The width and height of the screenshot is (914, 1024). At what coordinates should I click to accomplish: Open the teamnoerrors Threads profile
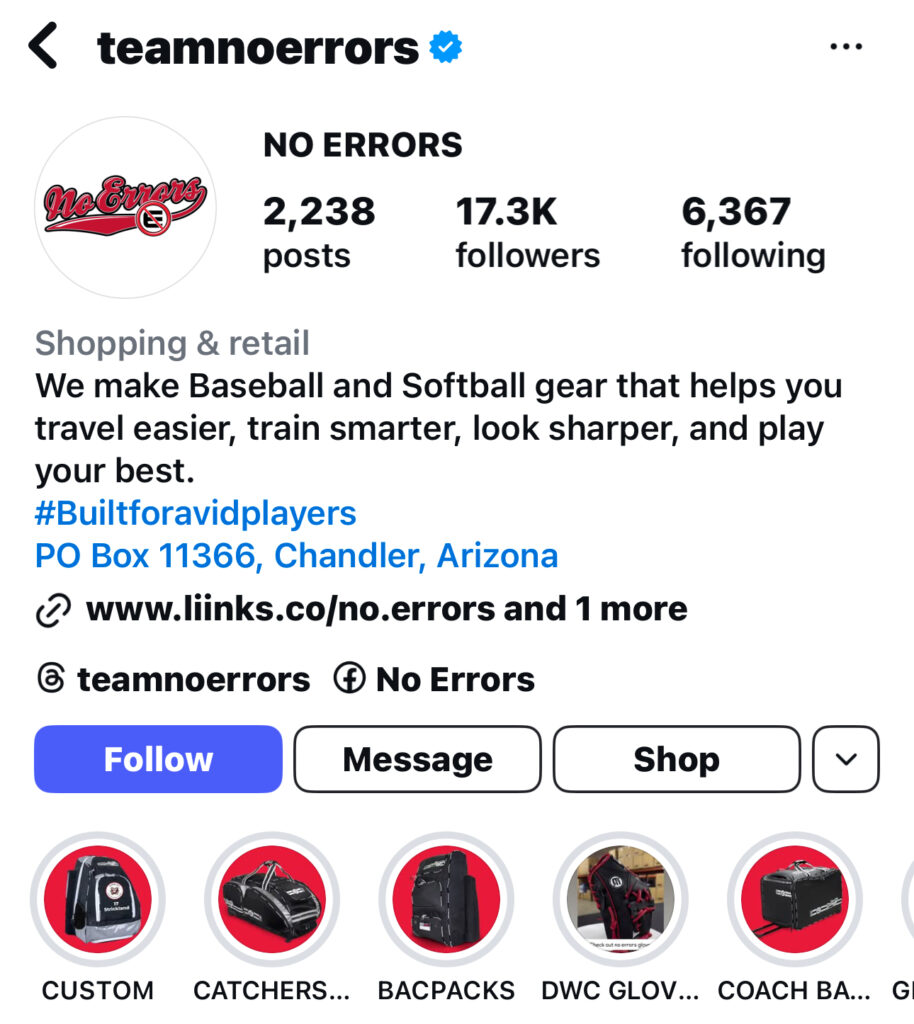pyautogui.click(x=173, y=680)
